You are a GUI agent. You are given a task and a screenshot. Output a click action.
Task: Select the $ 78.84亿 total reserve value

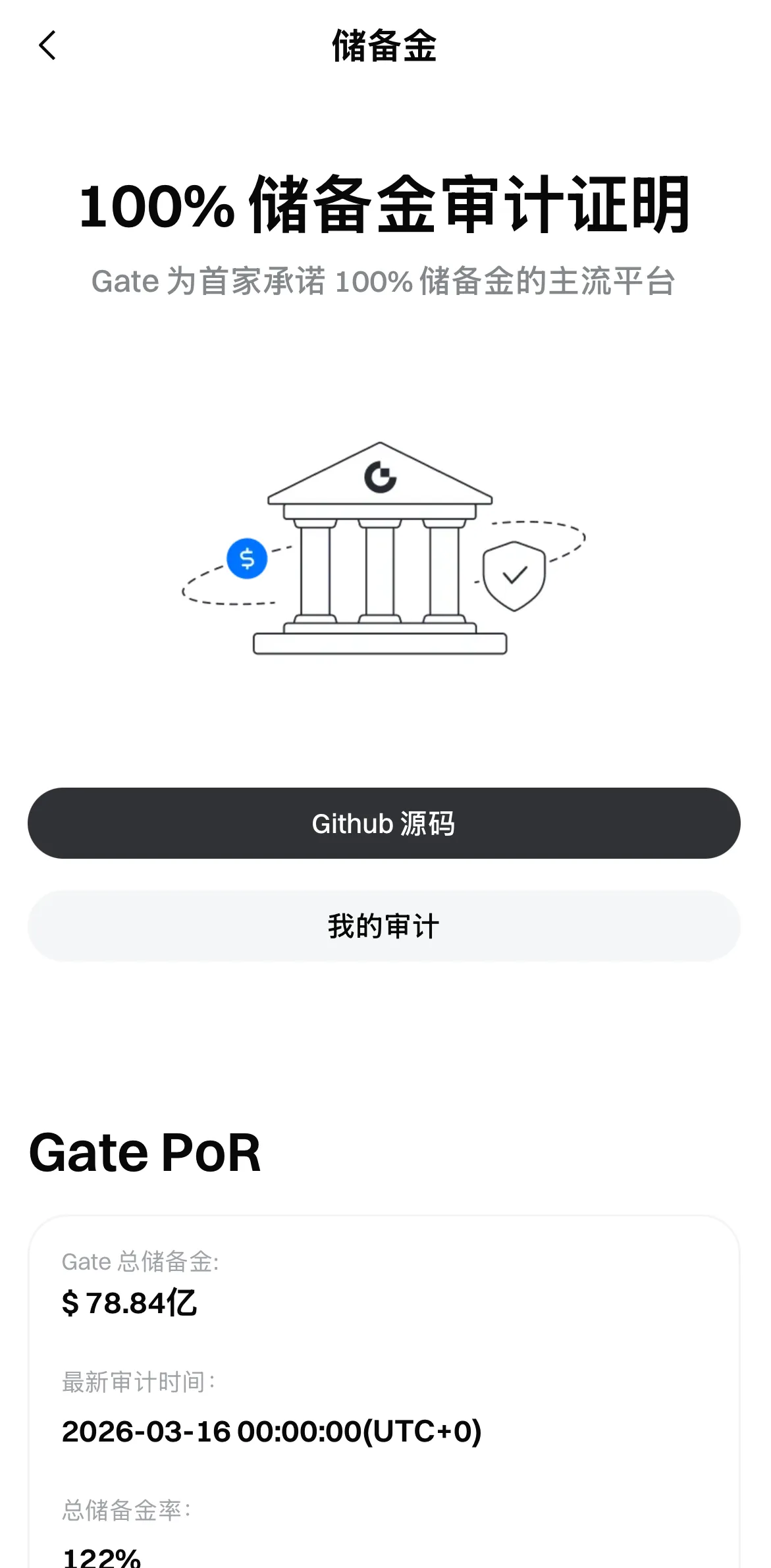(130, 1303)
